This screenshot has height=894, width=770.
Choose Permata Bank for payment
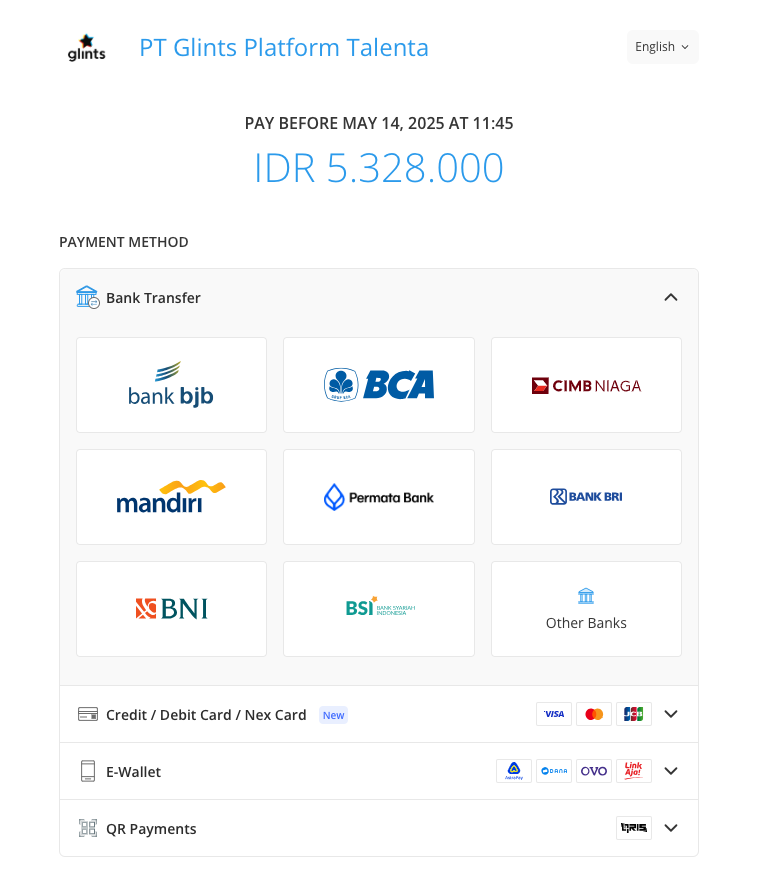pyautogui.click(x=379, y=497)
